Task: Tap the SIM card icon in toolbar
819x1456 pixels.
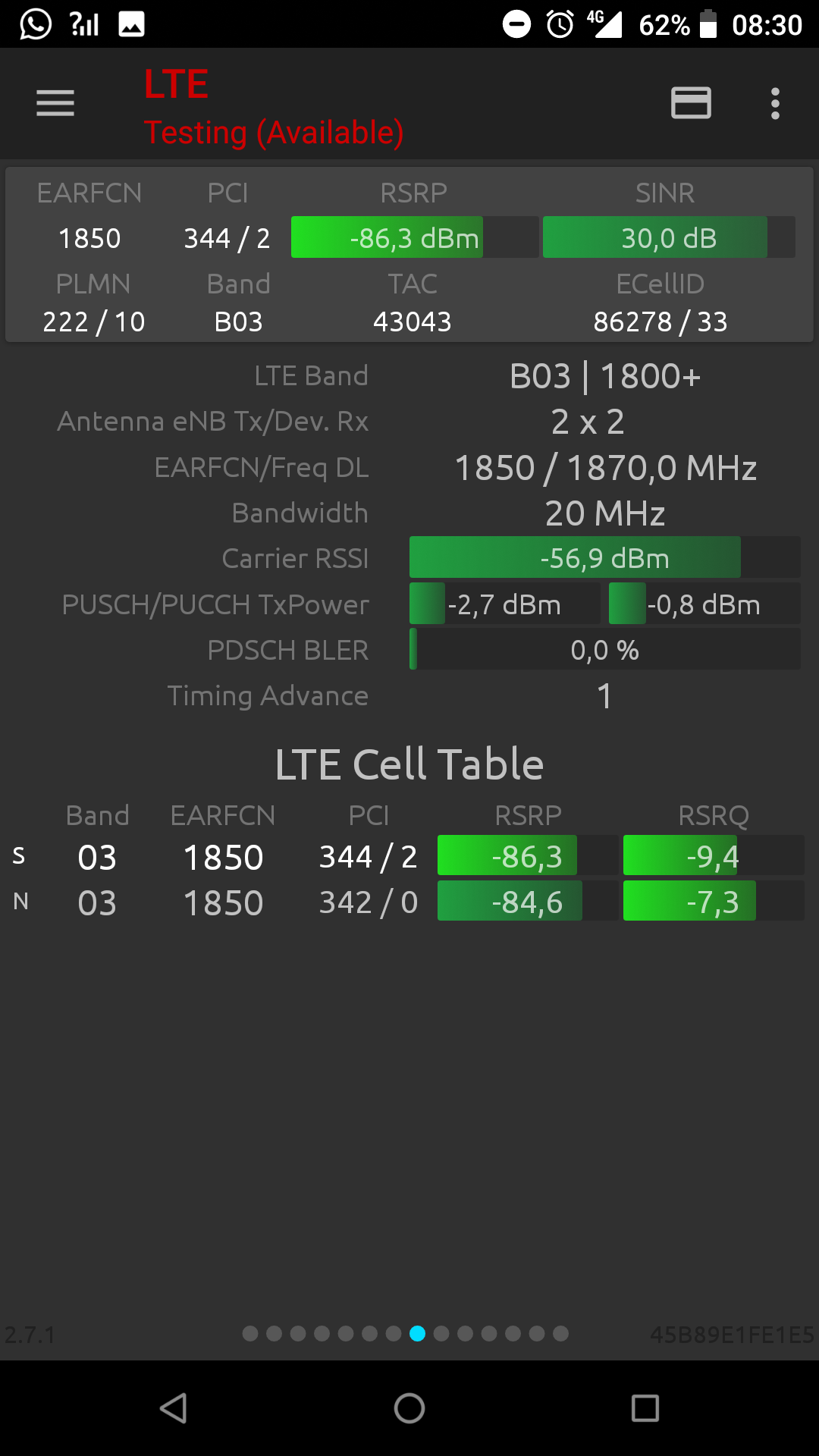Action: click(691, 103)
